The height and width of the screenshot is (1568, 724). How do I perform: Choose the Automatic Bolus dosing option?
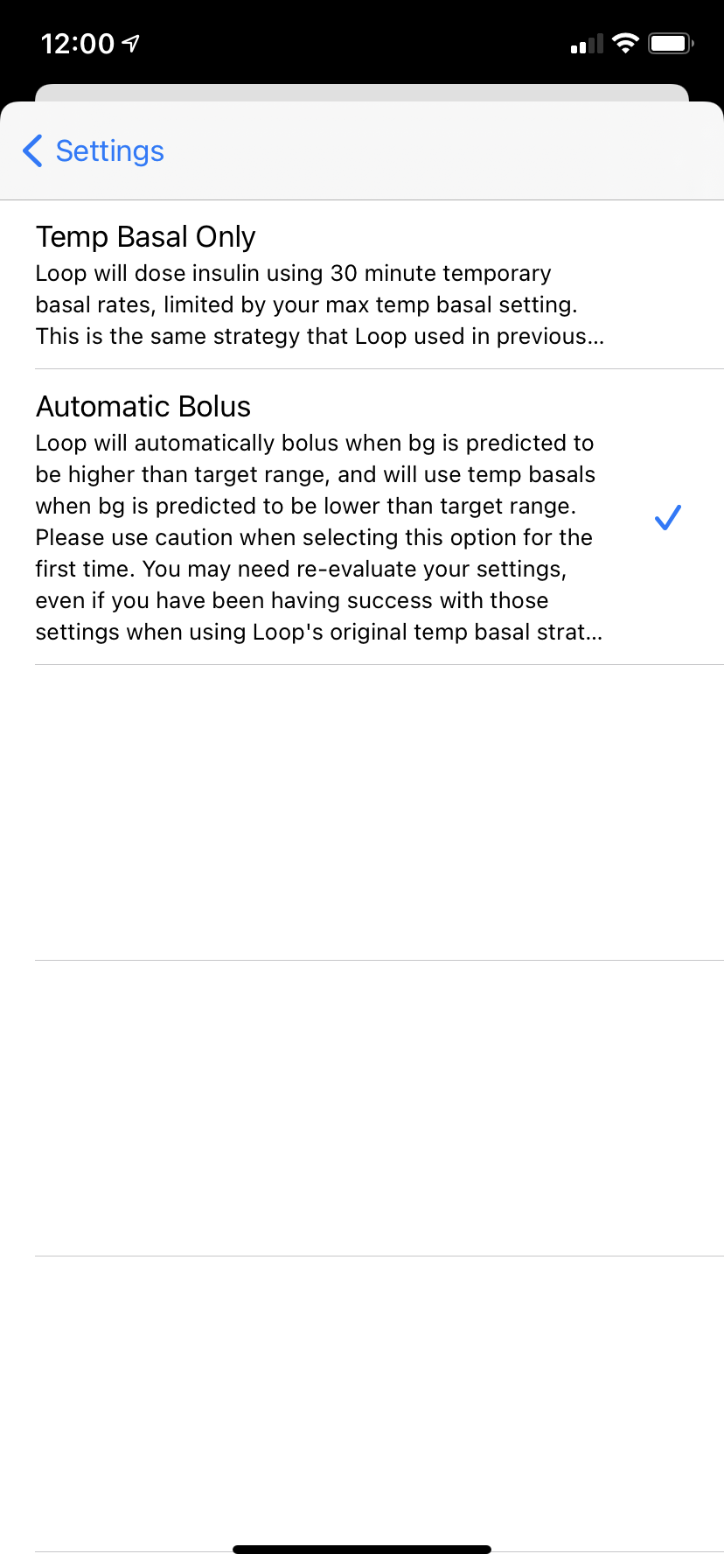click(x=320, y=517)
